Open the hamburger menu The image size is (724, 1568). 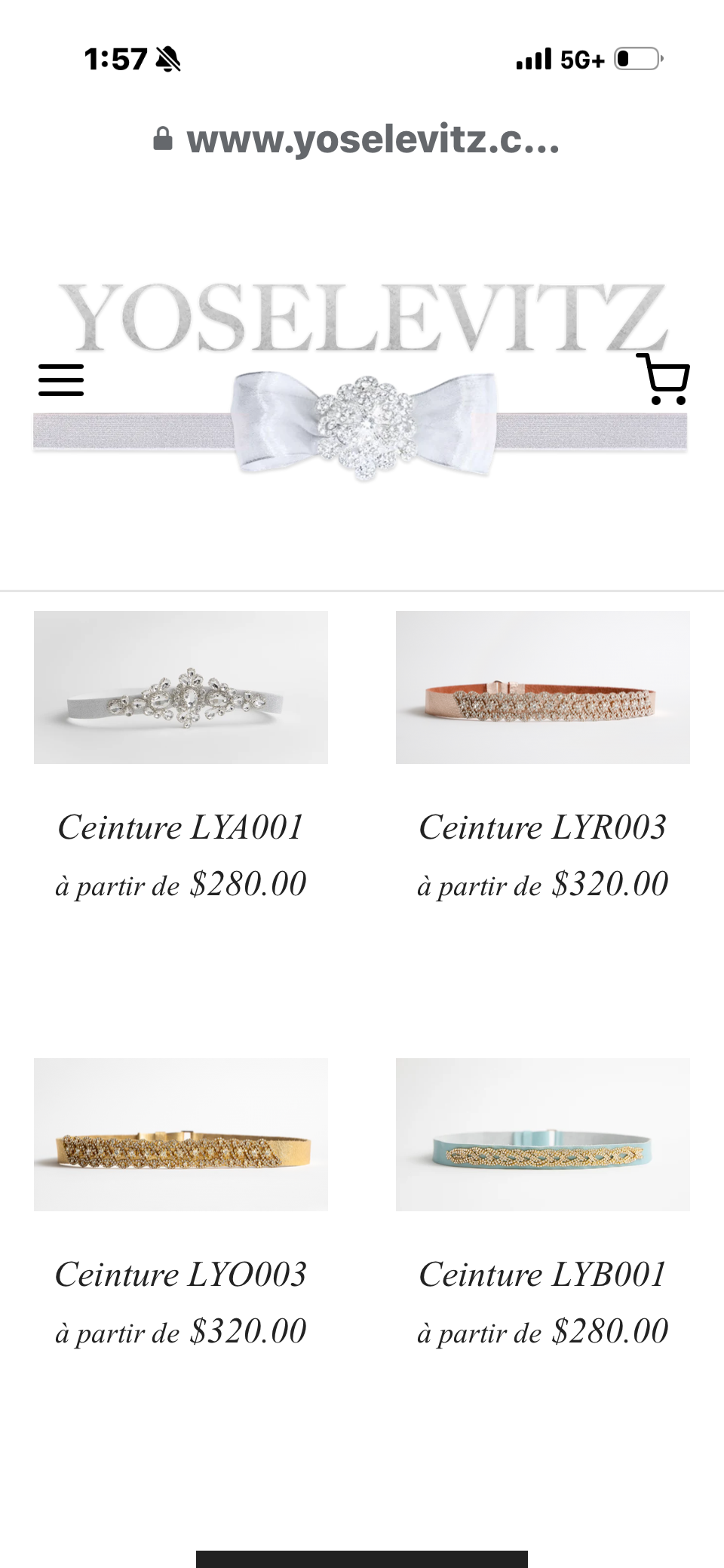click(x=61, y=379)
